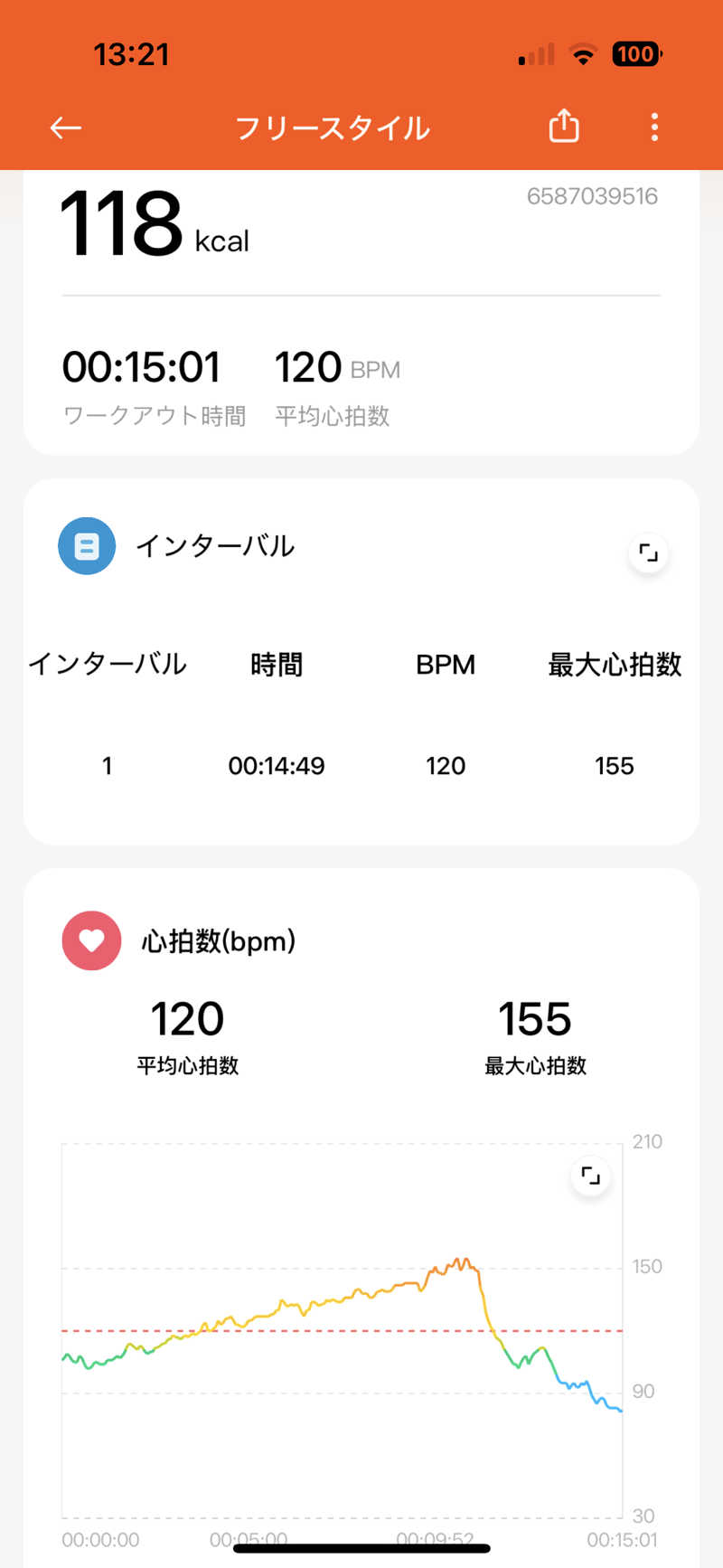Tap the back arrow to return
Image resolution: width=723 pixels, height=1568 pixels.
[64, 128]
